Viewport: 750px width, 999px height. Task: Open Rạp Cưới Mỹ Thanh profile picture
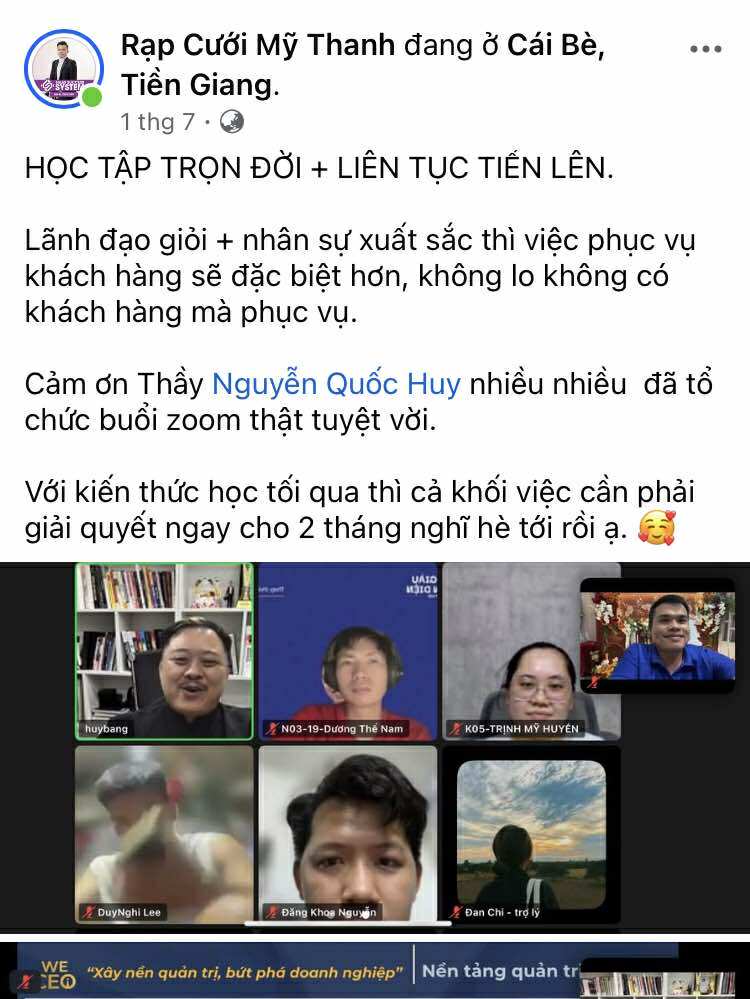pos(63,68)
